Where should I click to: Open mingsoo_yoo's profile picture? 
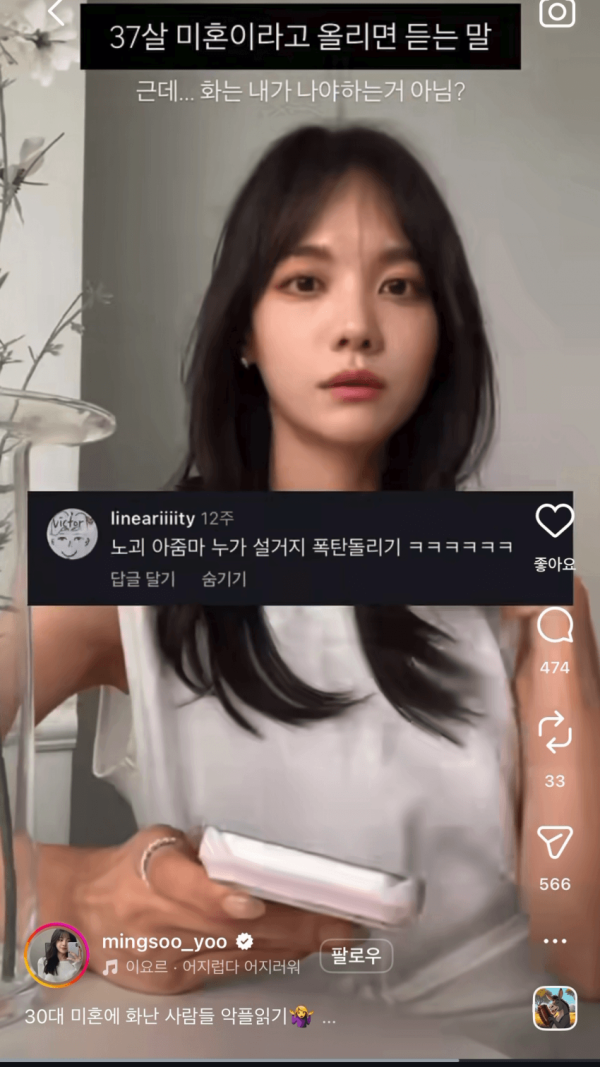click(56, 955)
